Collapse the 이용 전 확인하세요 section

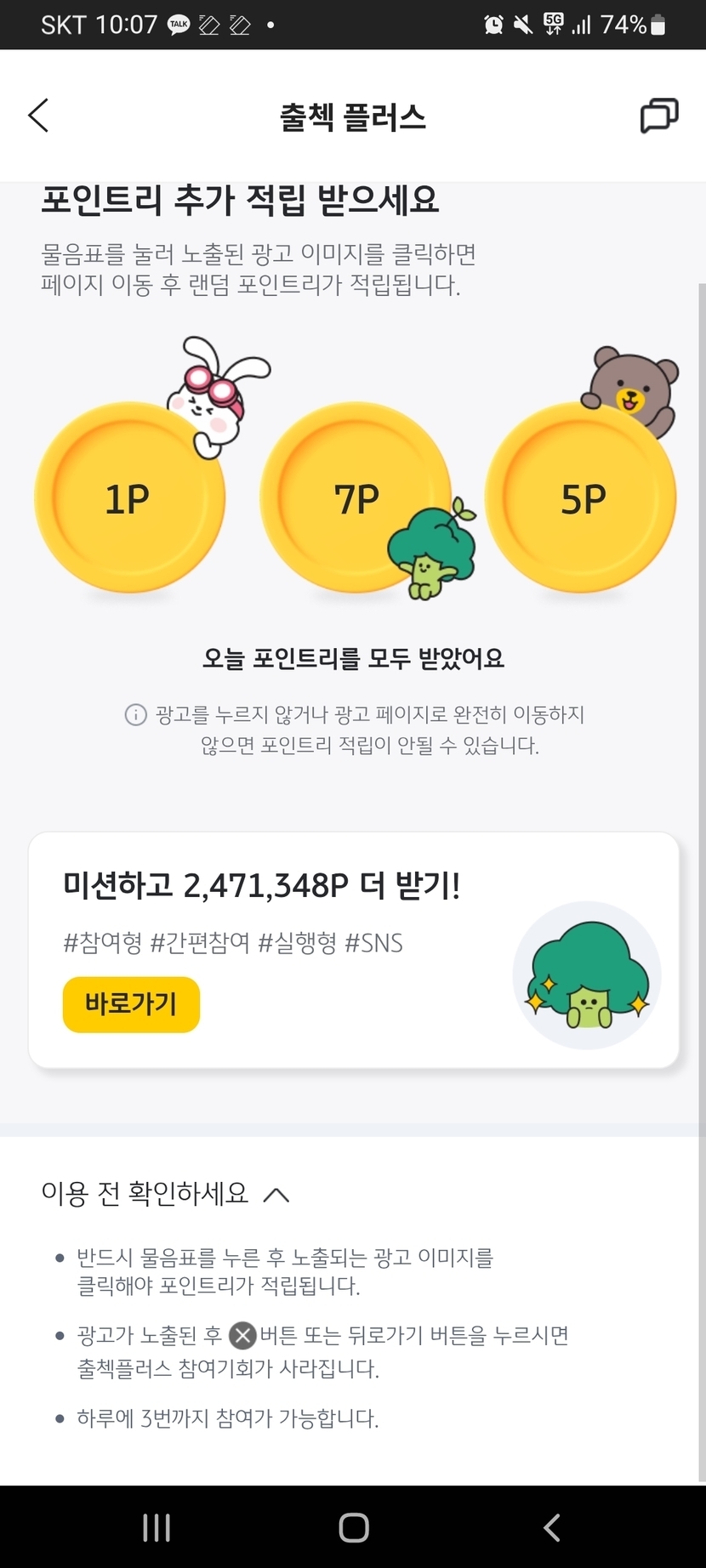tap(276, 1195)
